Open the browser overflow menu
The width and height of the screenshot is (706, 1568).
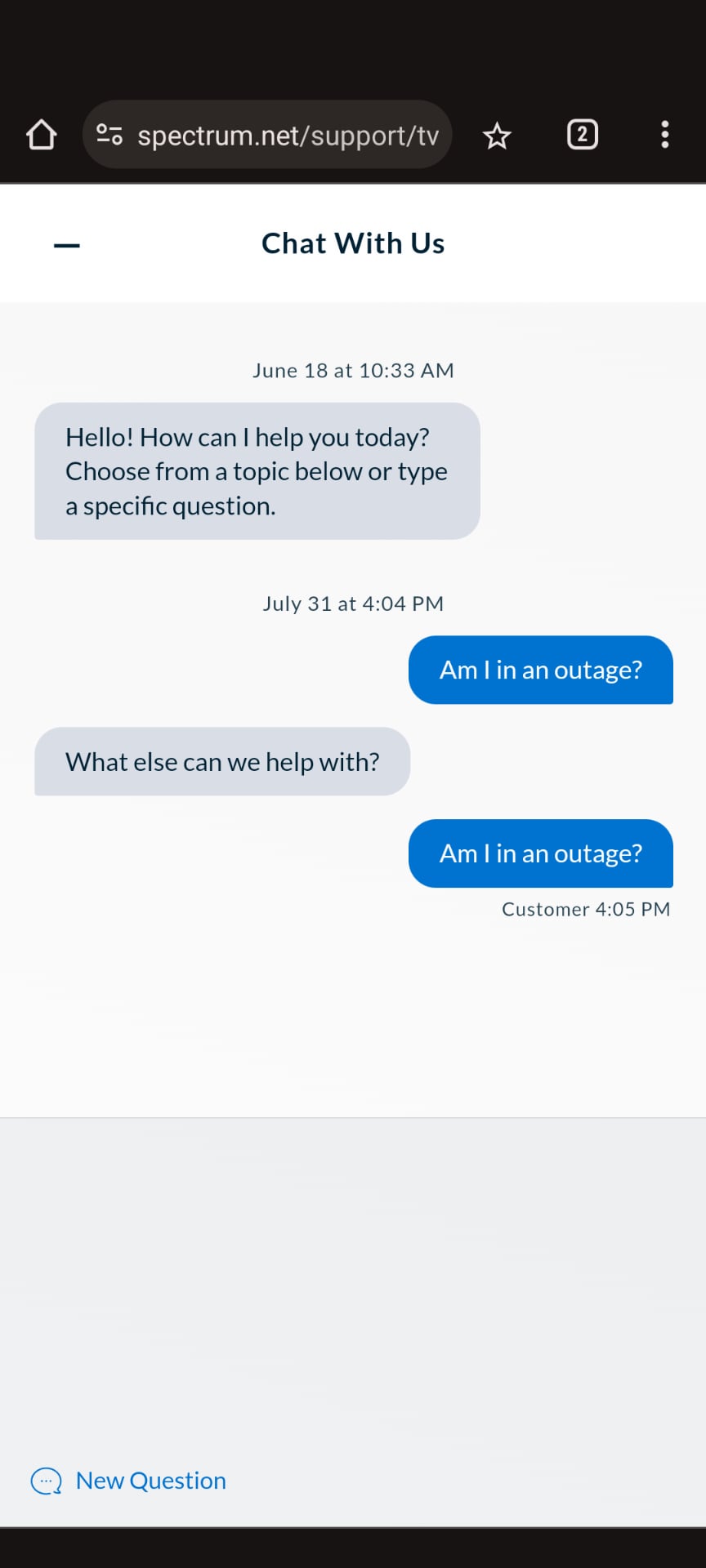click(x=665, y=135)
